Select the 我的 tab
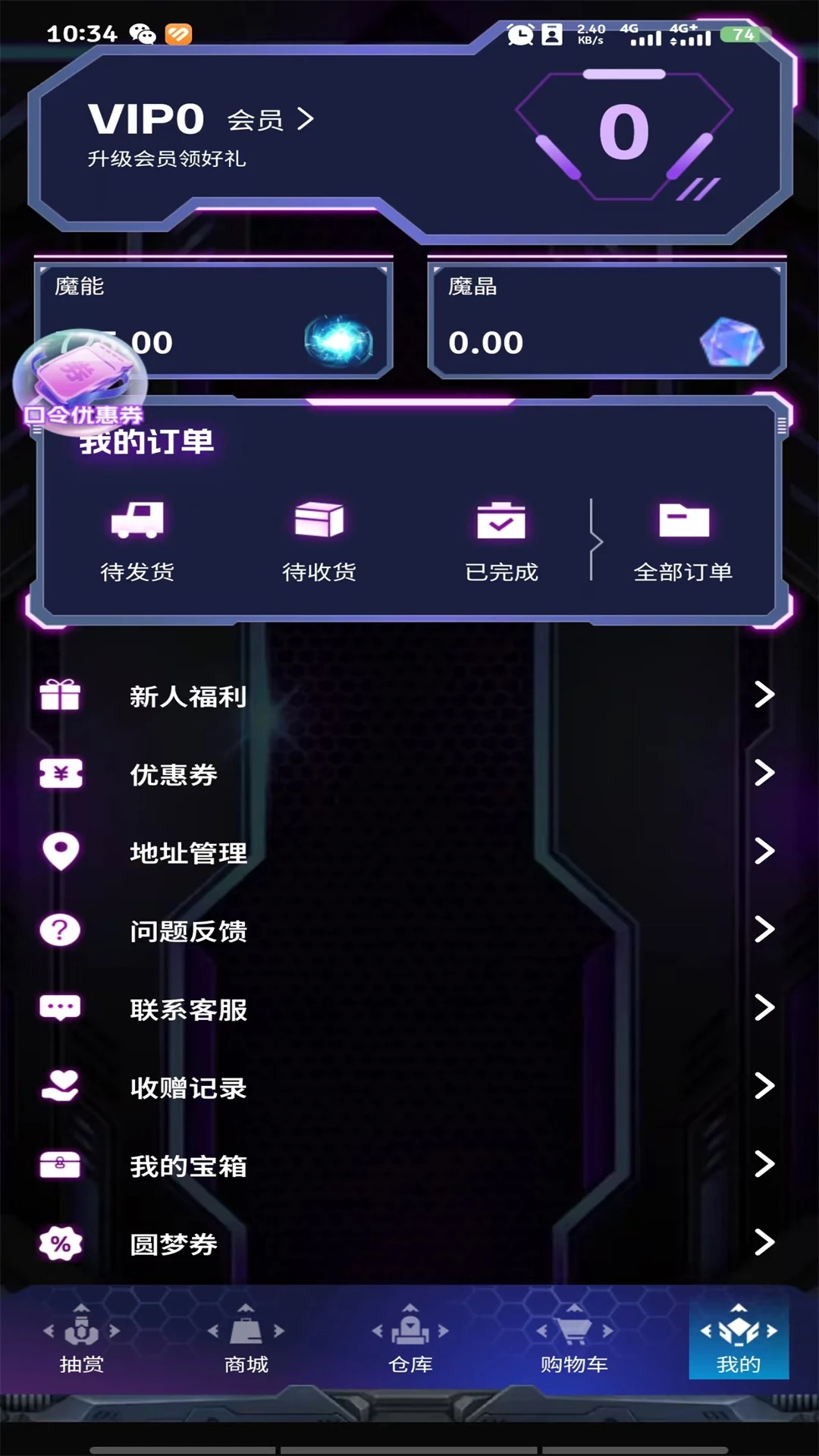Image resolution: width=819 pixels, height=1456 pixels. coord(738,1340)
